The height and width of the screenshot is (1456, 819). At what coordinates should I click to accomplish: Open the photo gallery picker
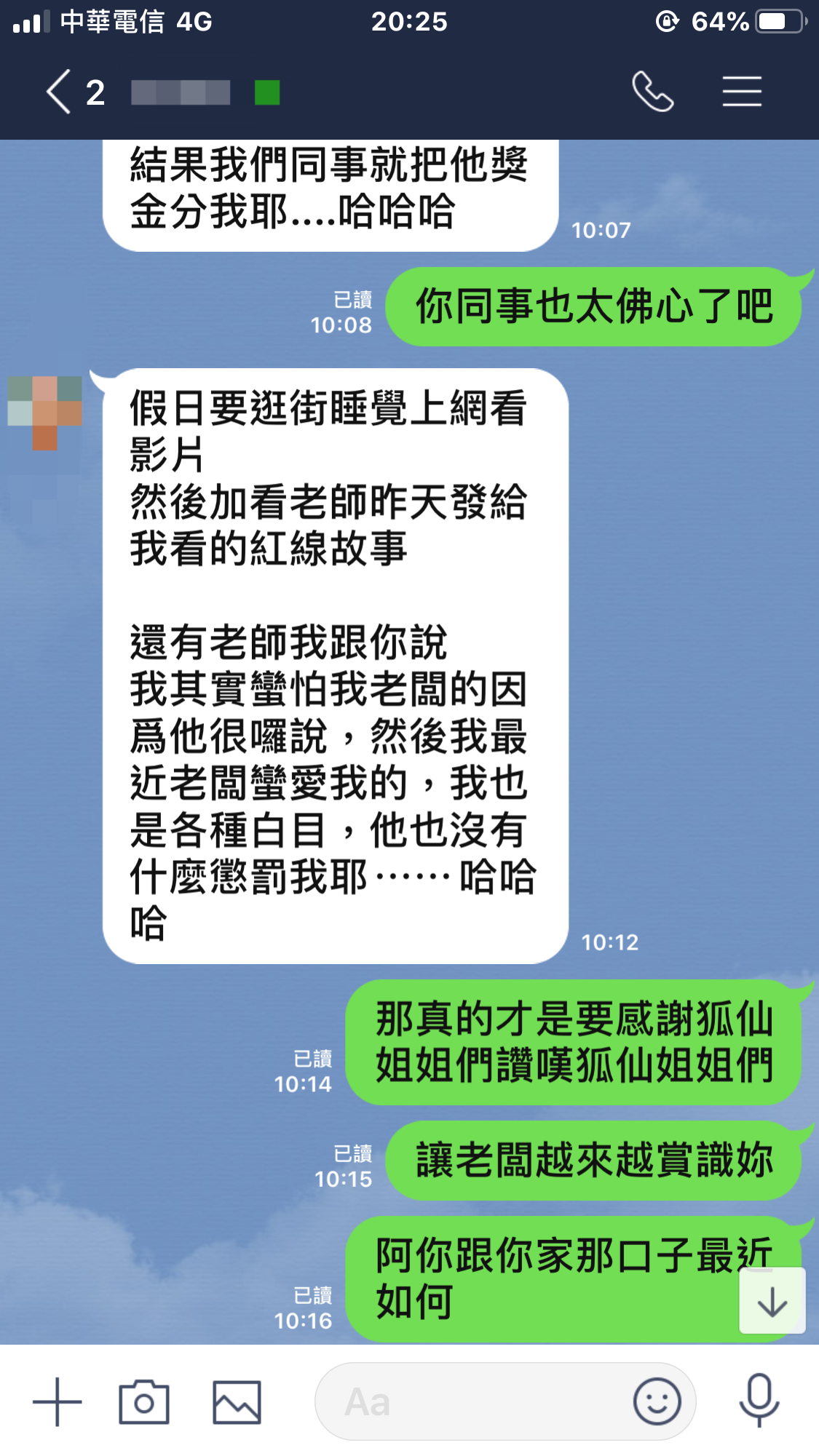click(237, 1402)
